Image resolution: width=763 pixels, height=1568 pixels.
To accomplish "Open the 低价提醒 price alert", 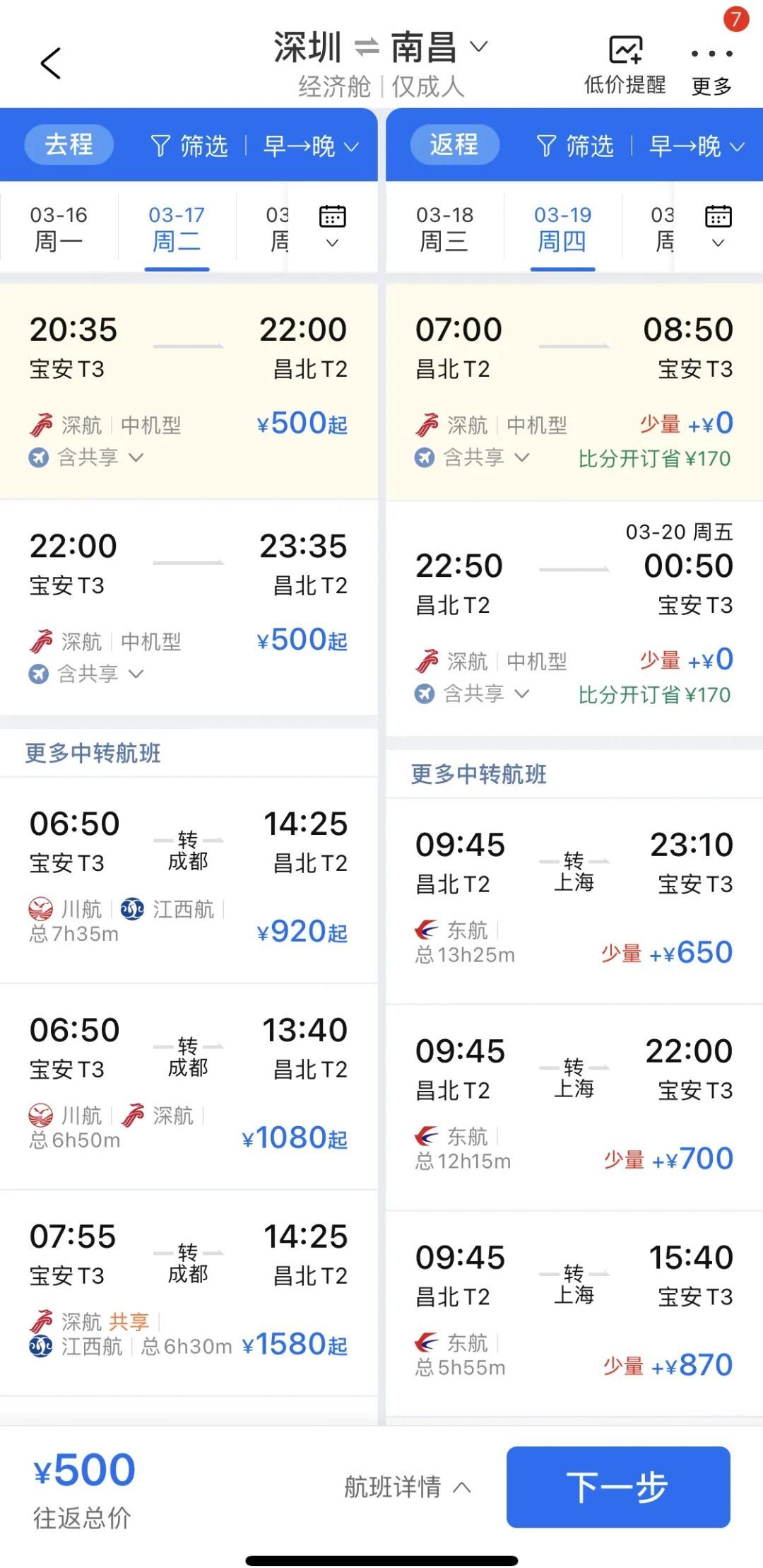I will [x=625, y=65].
